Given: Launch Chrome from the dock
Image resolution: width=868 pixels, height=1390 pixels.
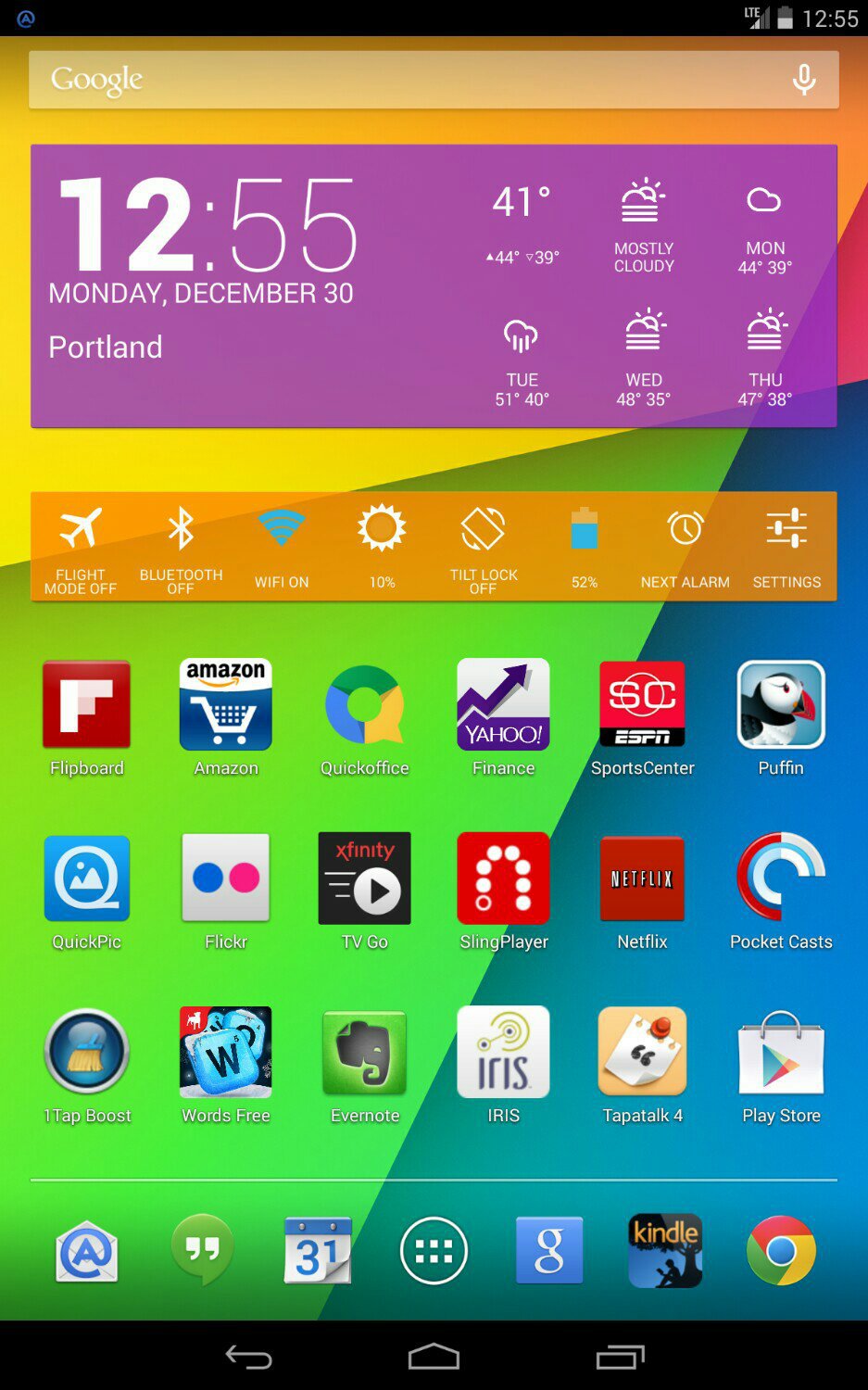Looking at the screenshot, I should (x=781, y=1251).
